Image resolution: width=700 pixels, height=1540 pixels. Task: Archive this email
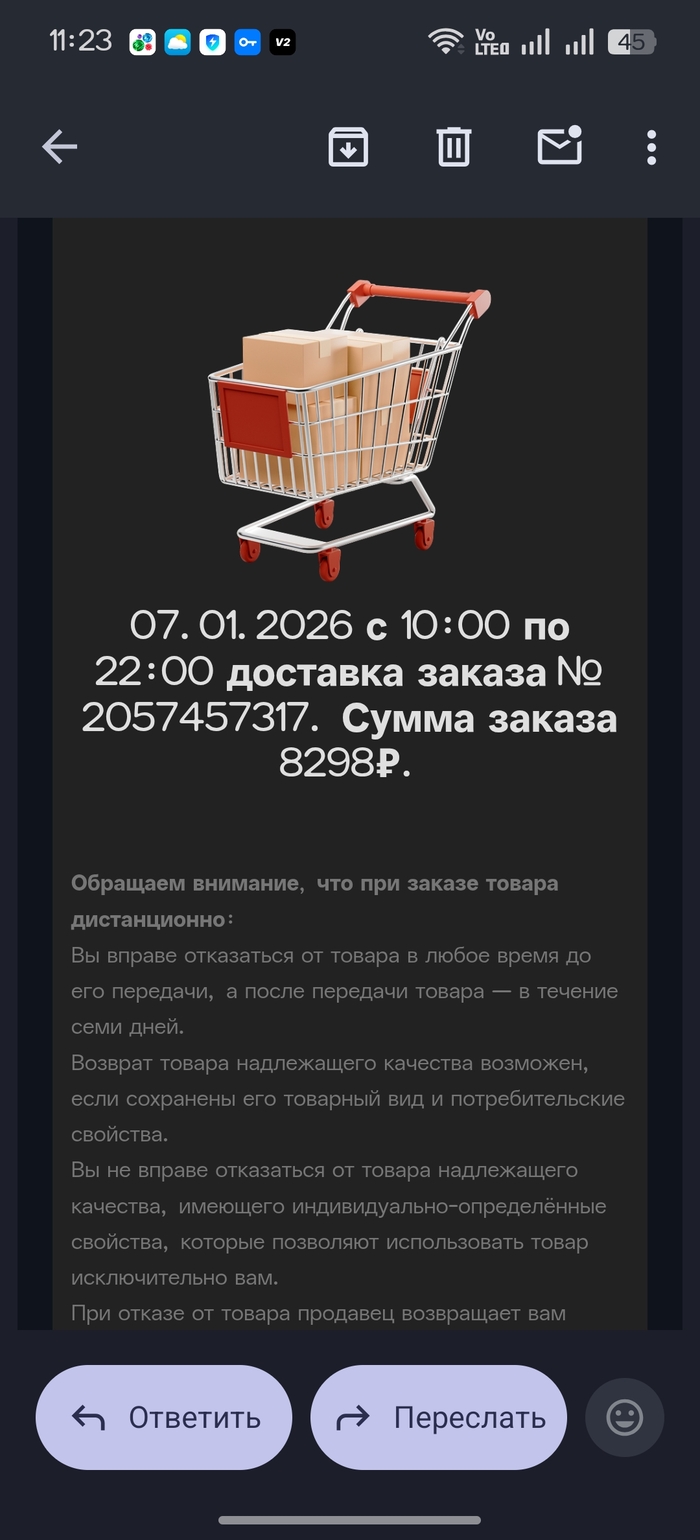(x=348, y=148)
